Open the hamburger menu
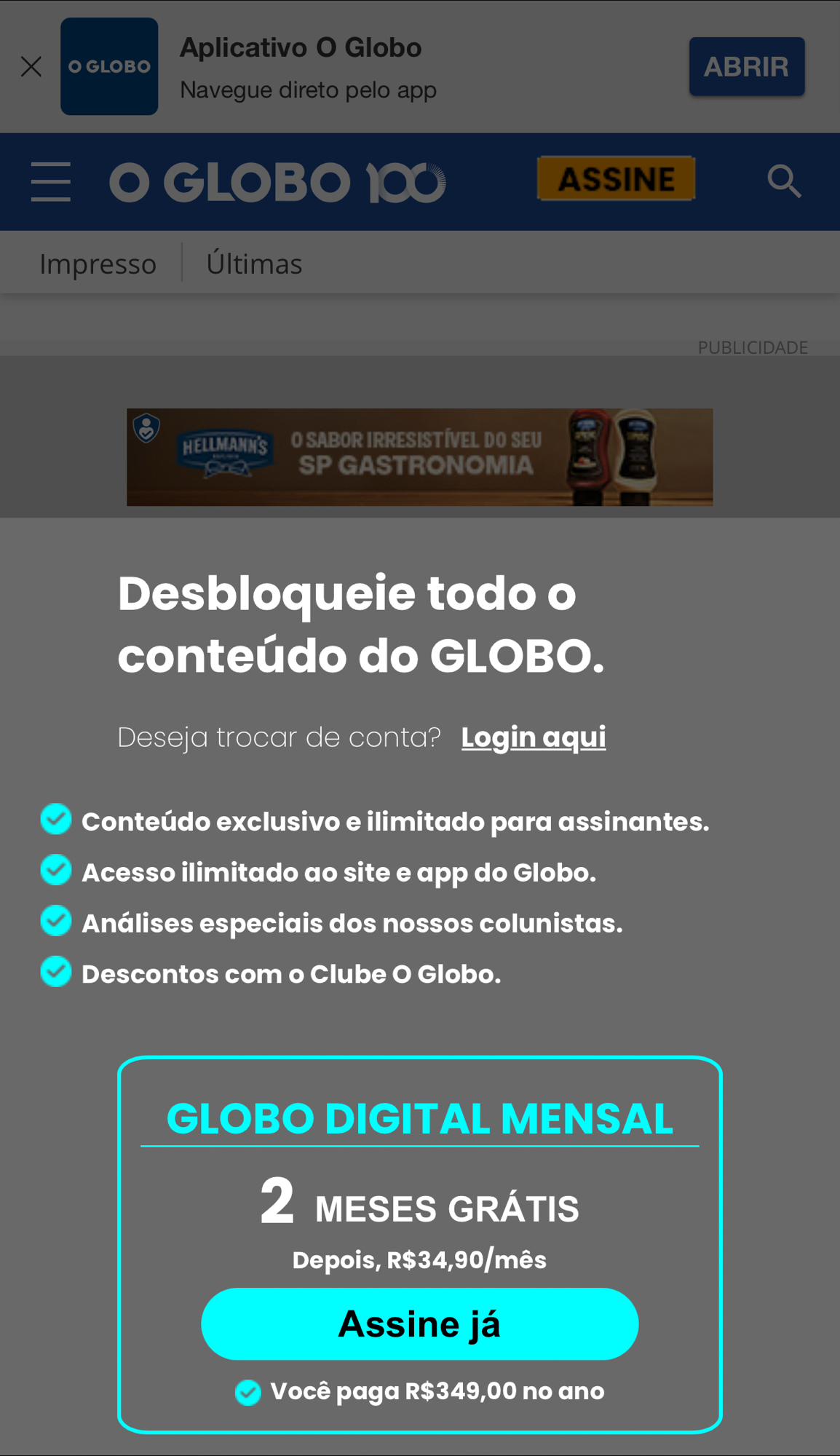Image resolution: width=840 pixels, height=1456 pixels. point(51,181)
